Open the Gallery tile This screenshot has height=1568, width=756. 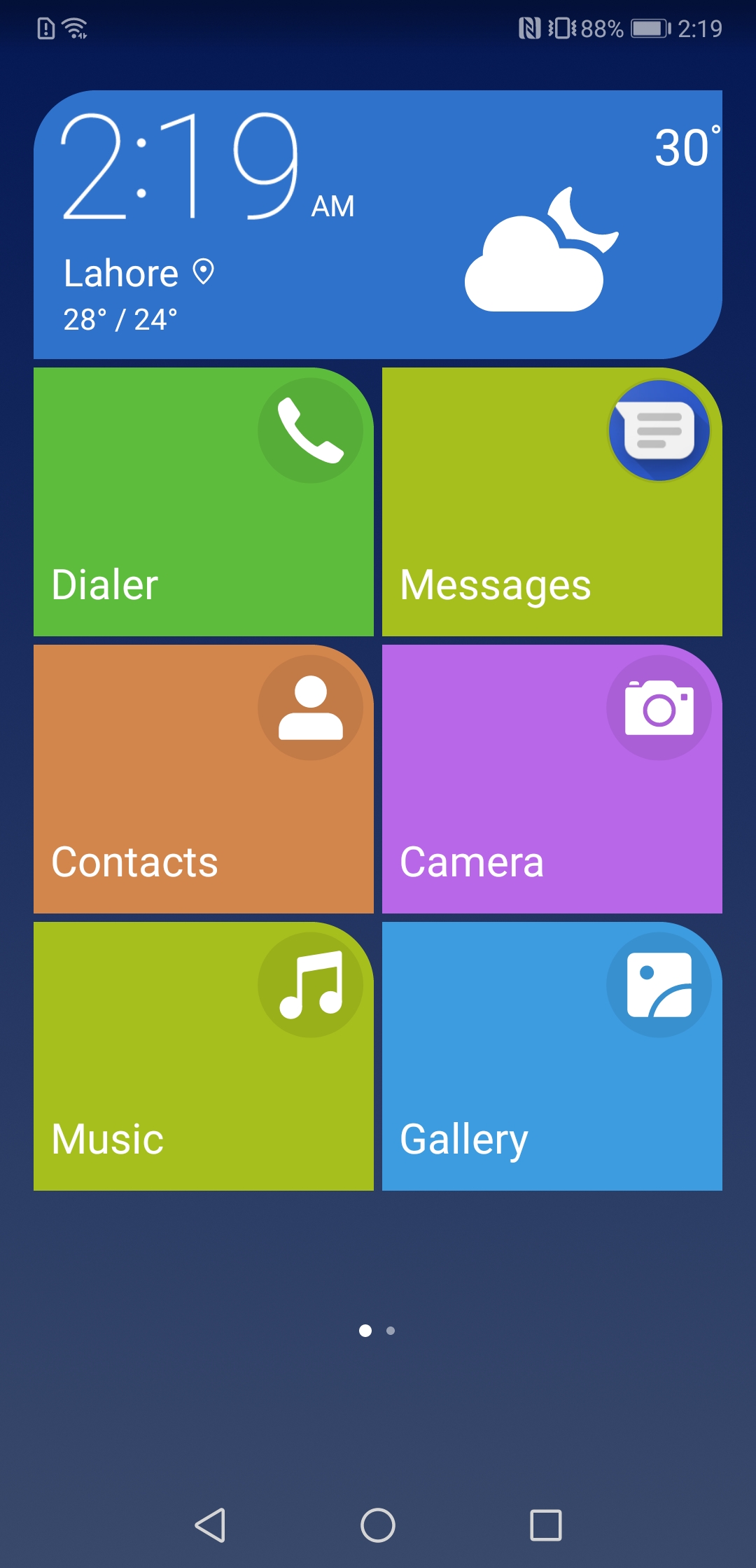tap(552, 1056)
